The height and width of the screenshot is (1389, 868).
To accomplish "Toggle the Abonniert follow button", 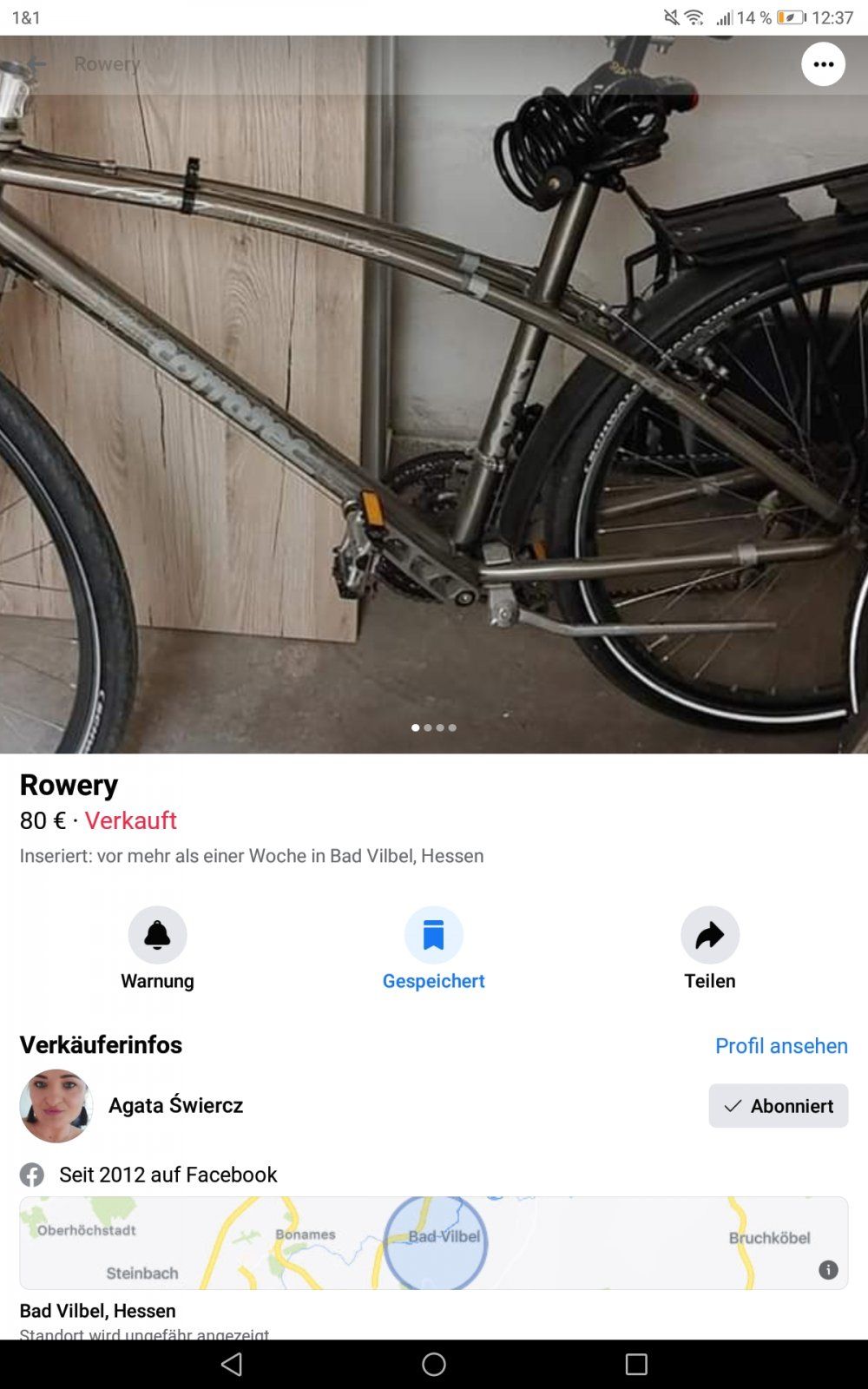I will [778, 1106].
